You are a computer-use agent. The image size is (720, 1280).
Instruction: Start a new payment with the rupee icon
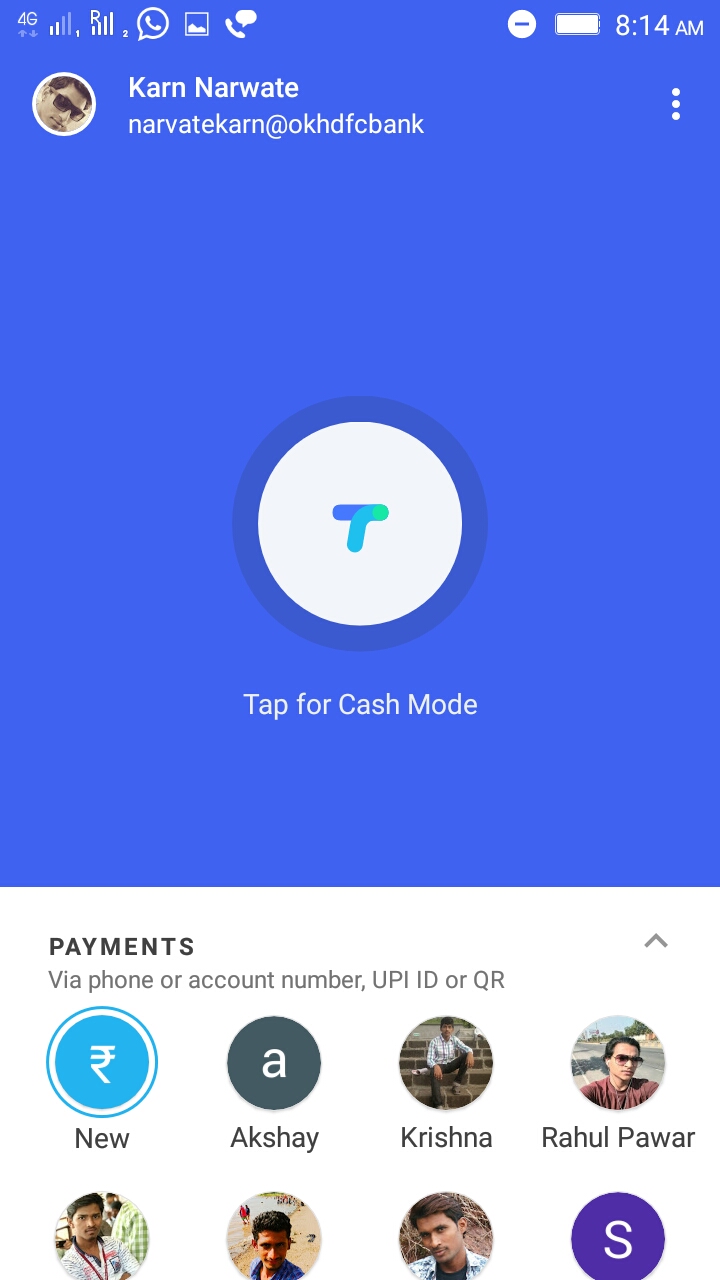coord(102,1062)
